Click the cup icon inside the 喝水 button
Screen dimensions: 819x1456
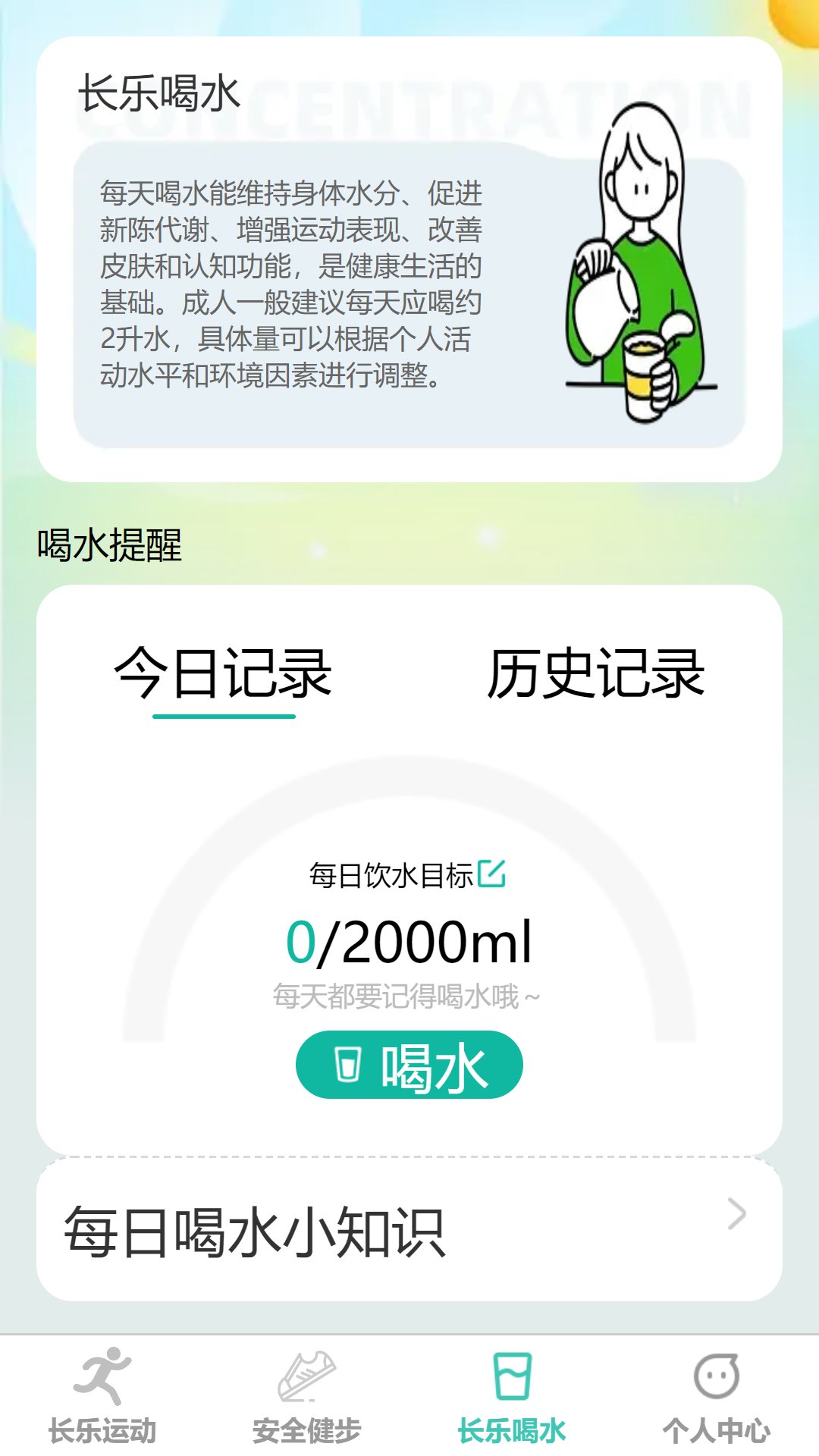pyautogui.click(x=349, y=1065)
